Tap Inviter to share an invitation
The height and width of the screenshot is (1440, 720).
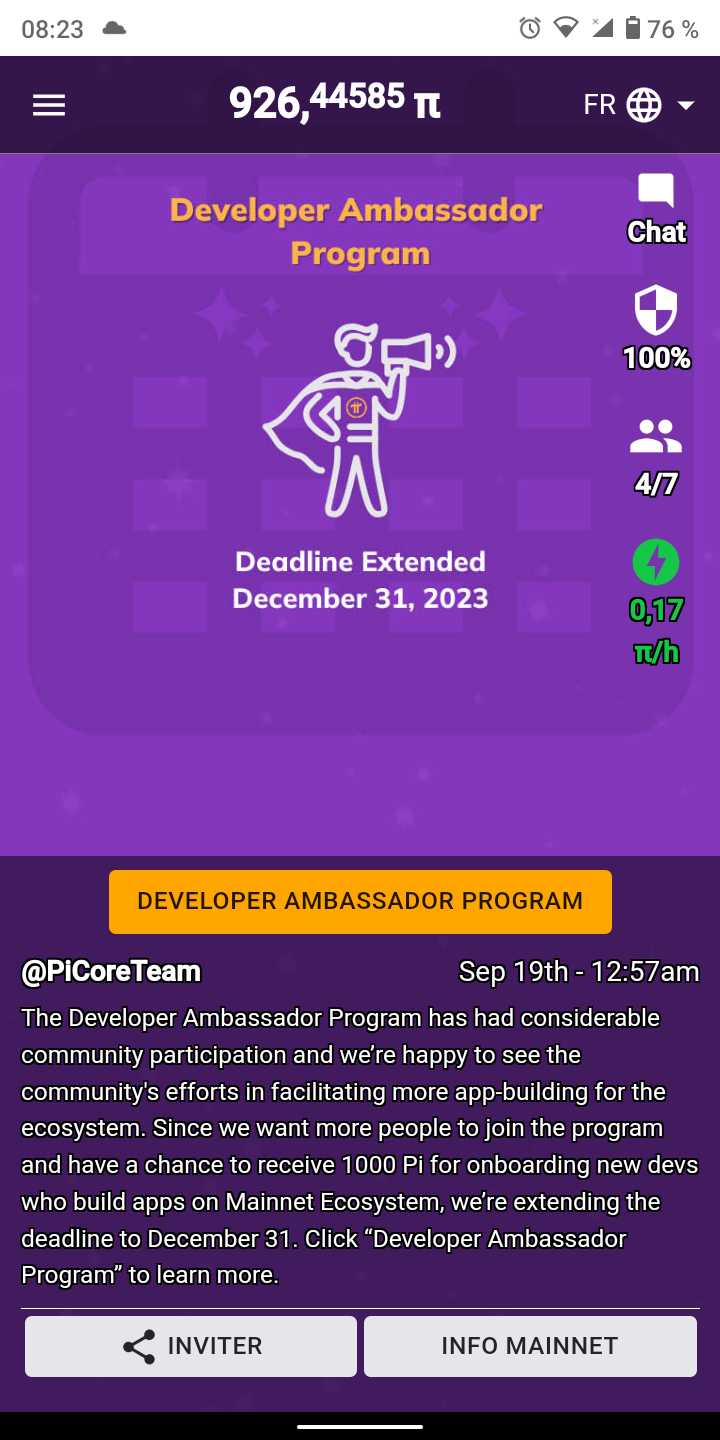191,1346
